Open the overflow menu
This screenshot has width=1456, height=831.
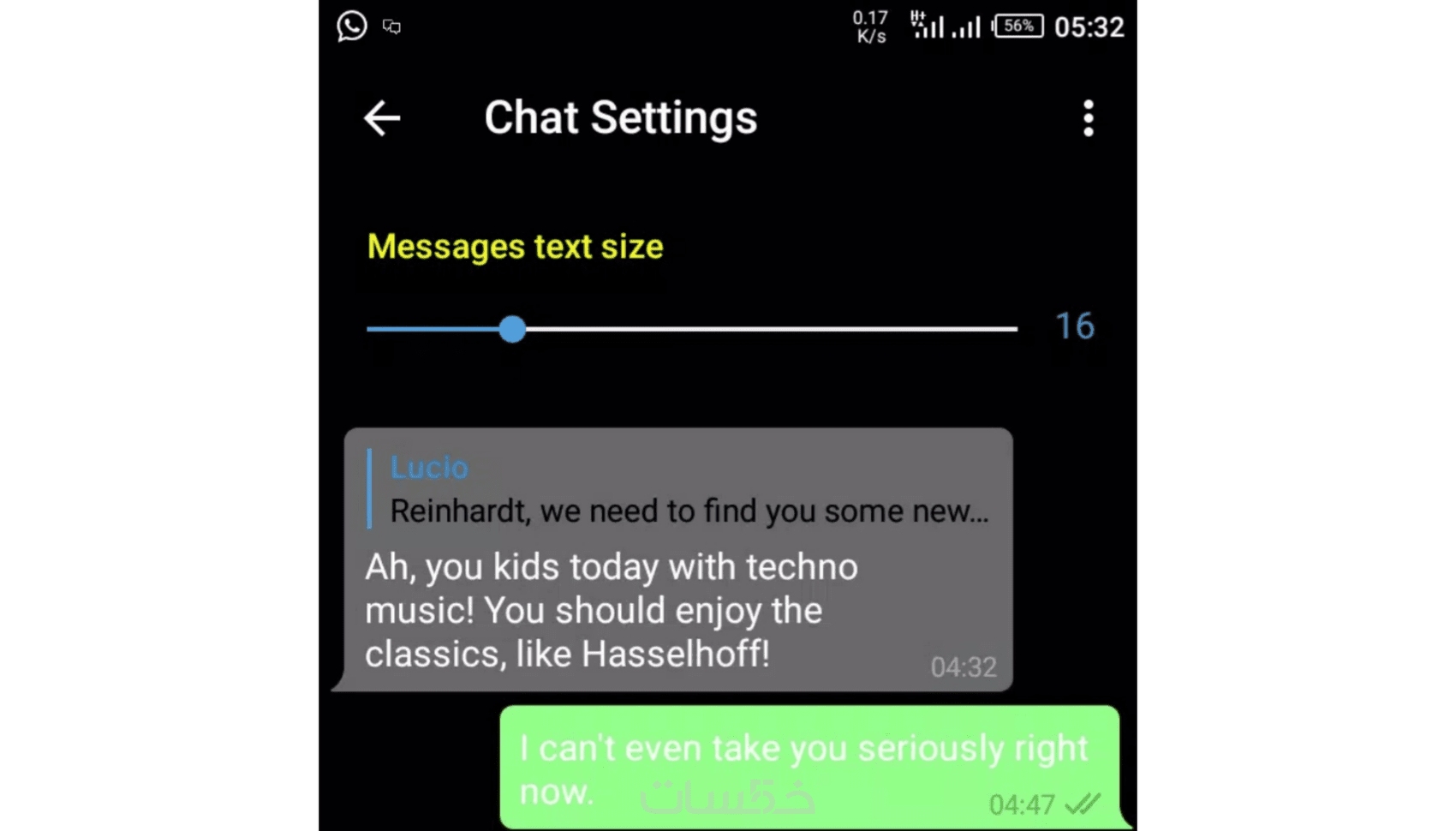click(1088, 118)
